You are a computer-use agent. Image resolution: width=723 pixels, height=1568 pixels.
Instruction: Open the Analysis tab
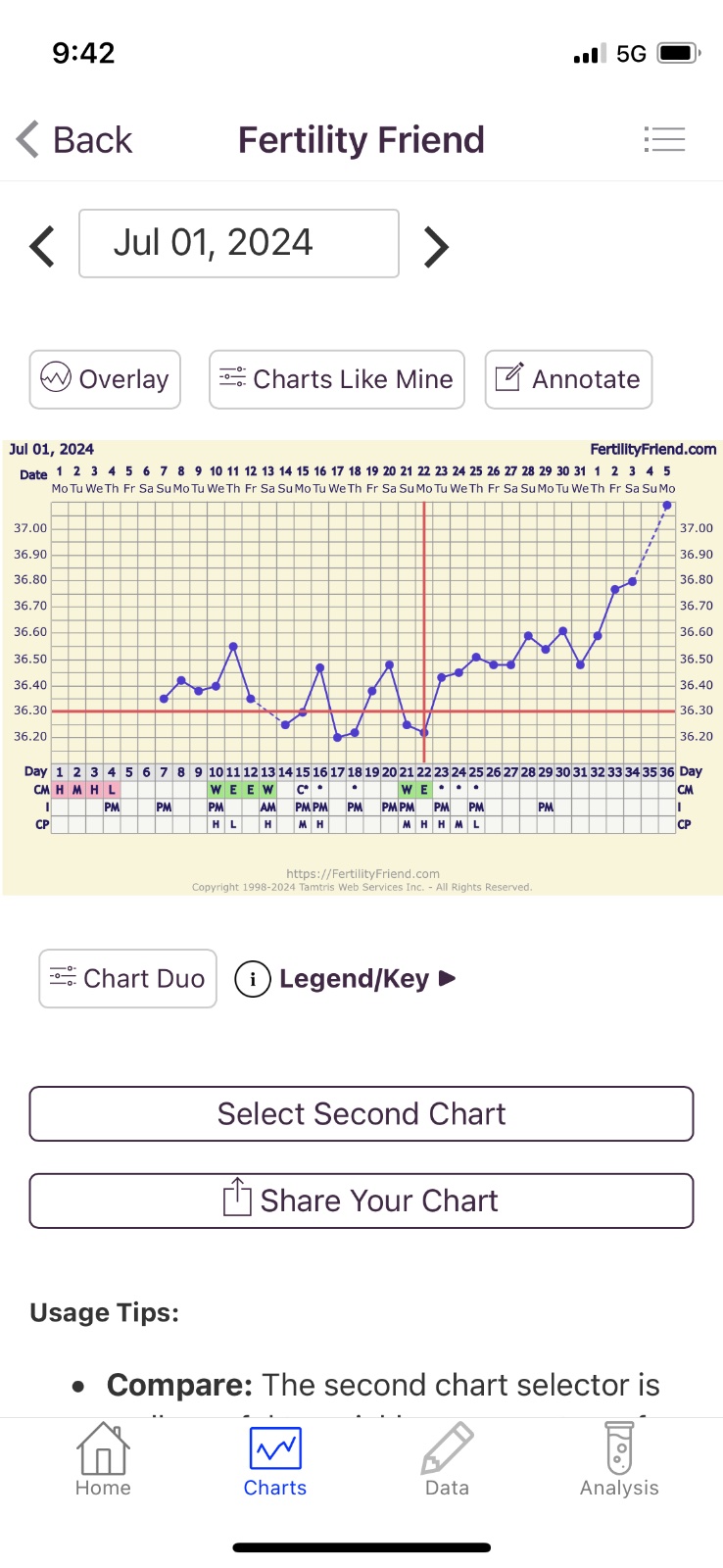619,1460
